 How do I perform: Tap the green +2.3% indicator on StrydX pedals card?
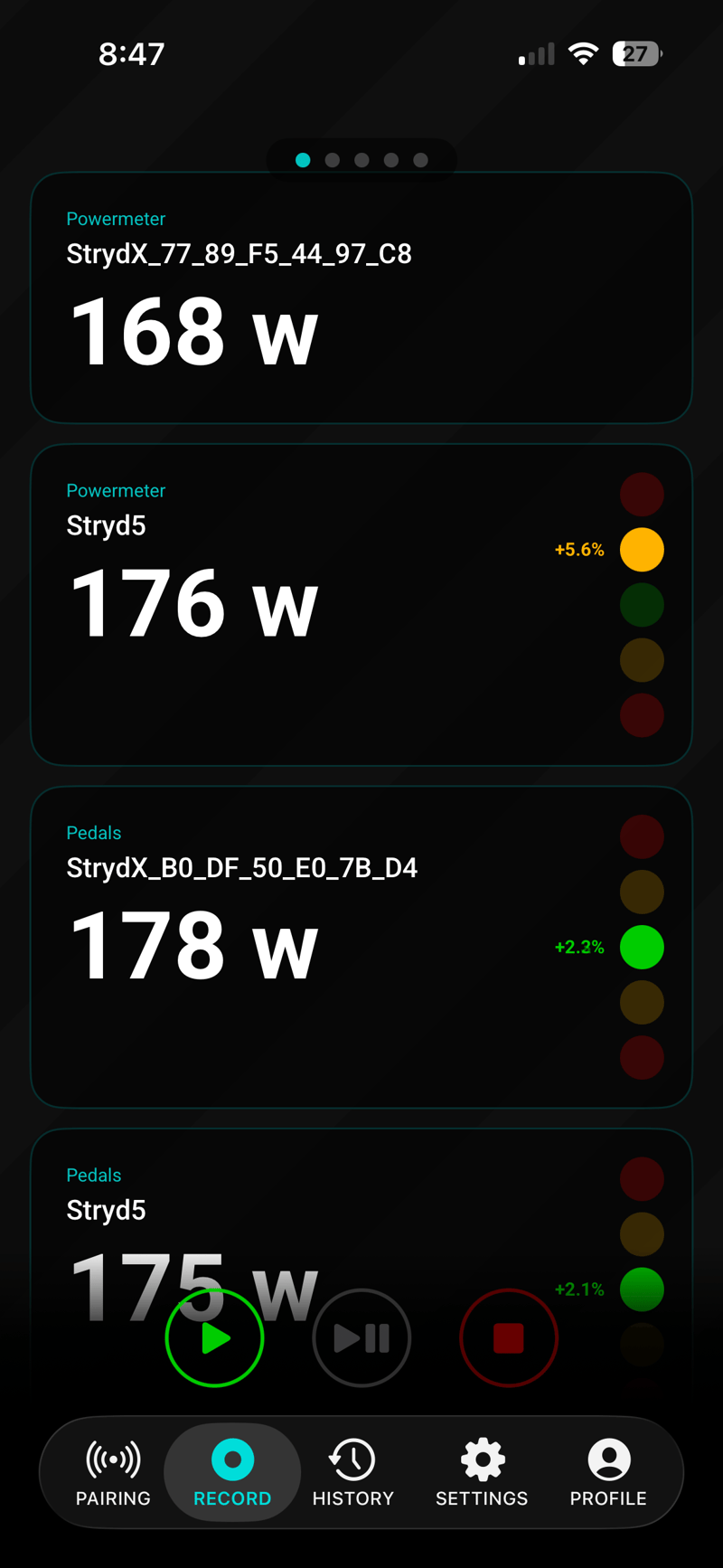(642, 947)
